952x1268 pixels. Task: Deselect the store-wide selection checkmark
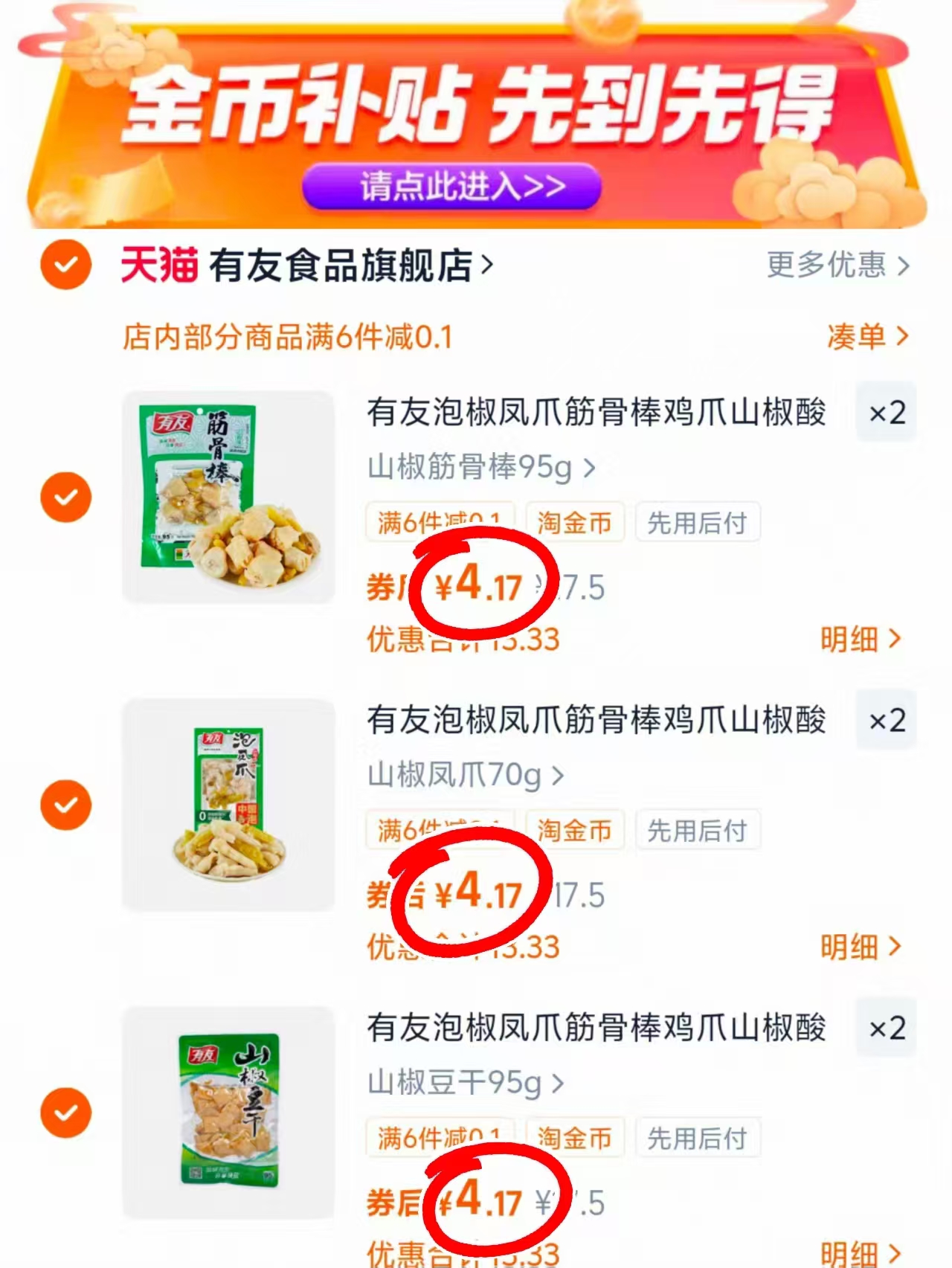(65, 266)
